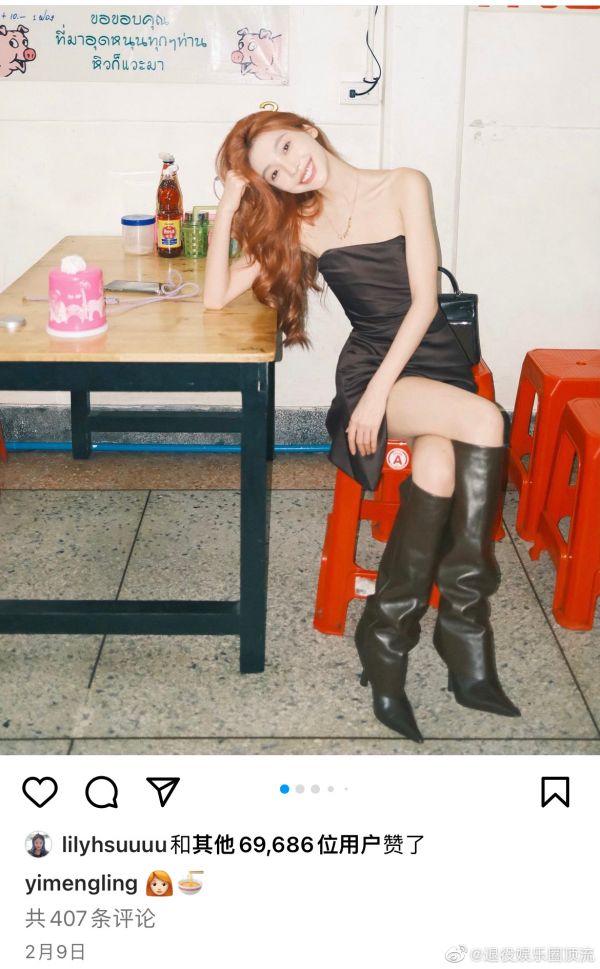Screen dimensions: 600x969
Task: Bookmark this post
Action: tap(555, 791)
